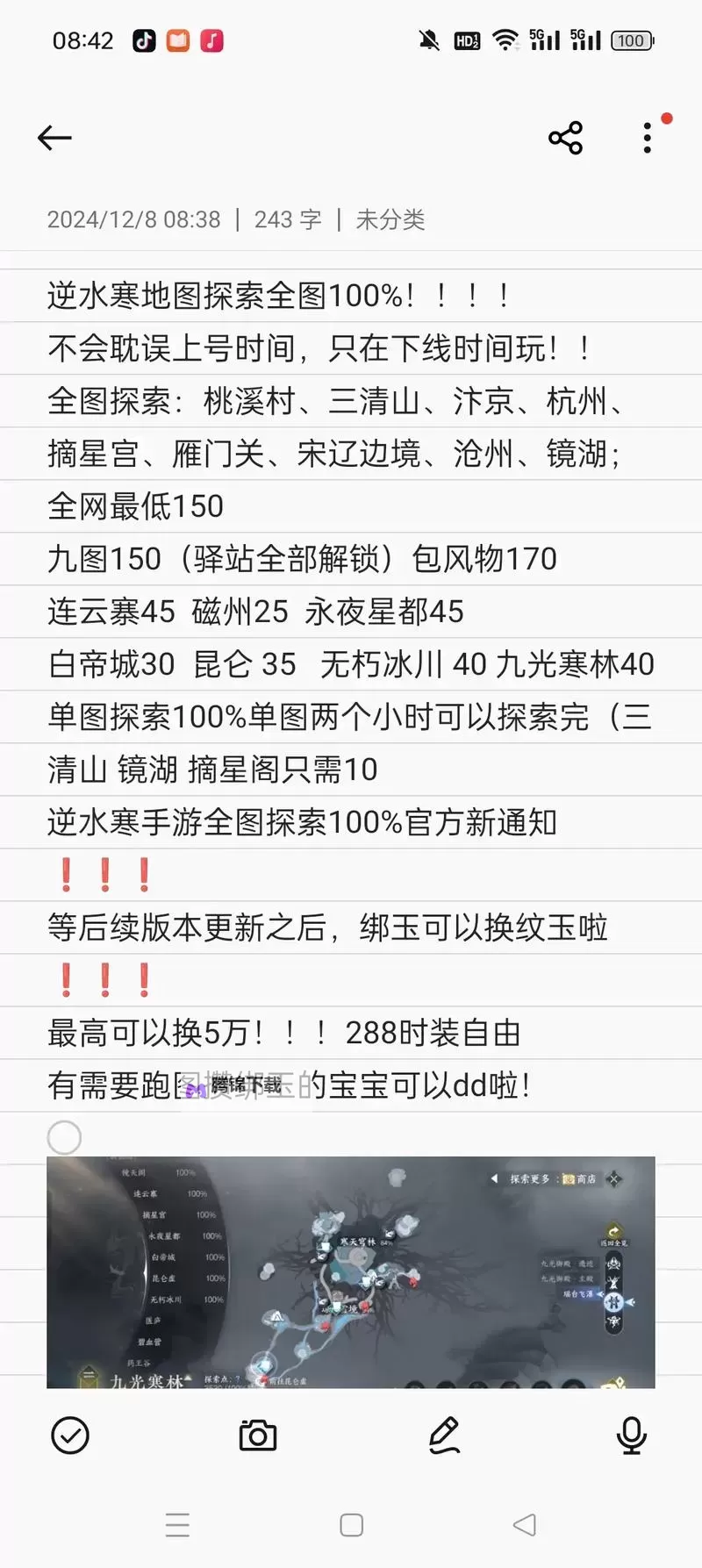Tap the TikTok icon in the status bar
The height and width of the screenshot is (1568, 702).
[146, 39]
